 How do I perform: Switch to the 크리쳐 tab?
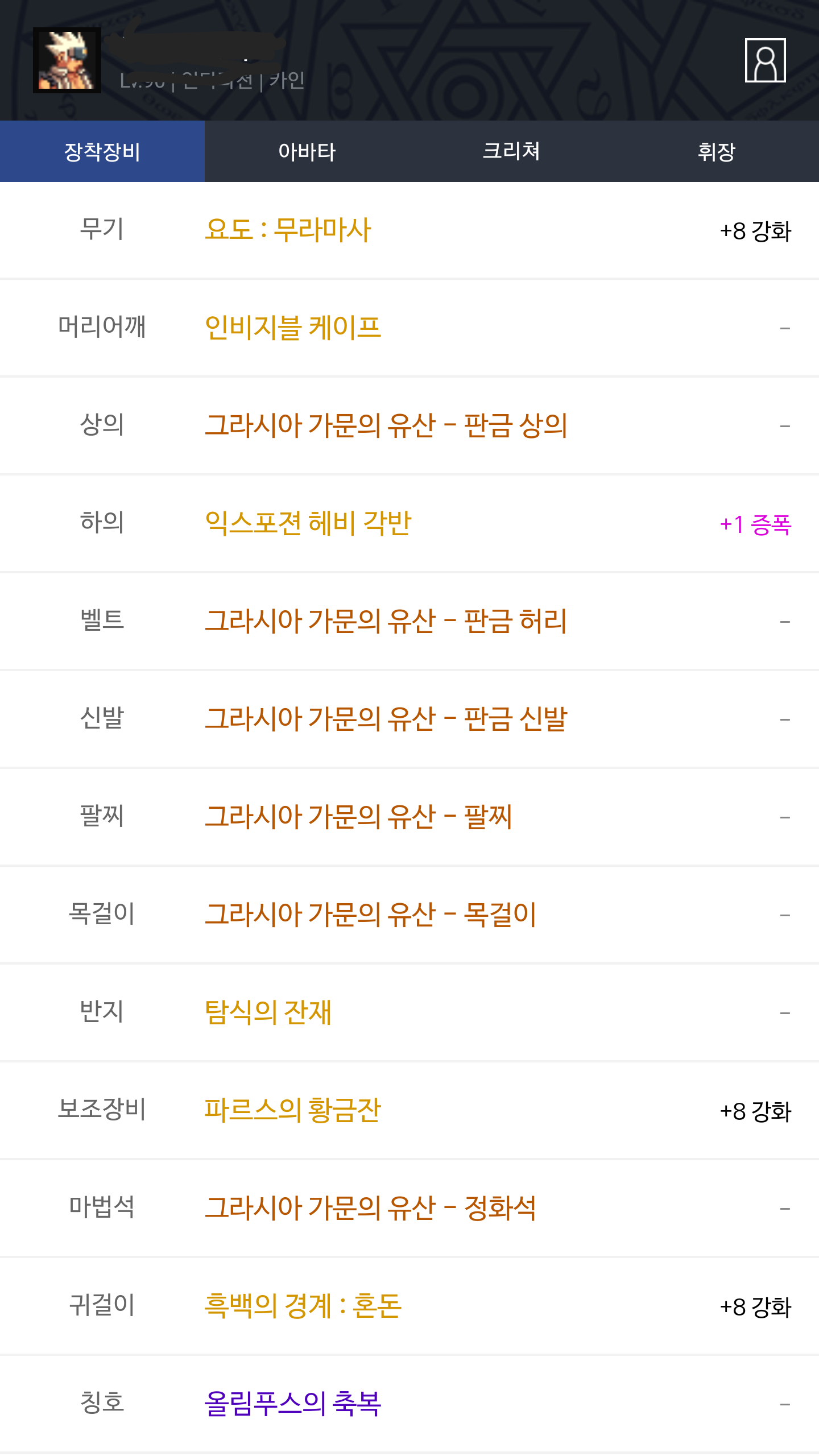511,152
